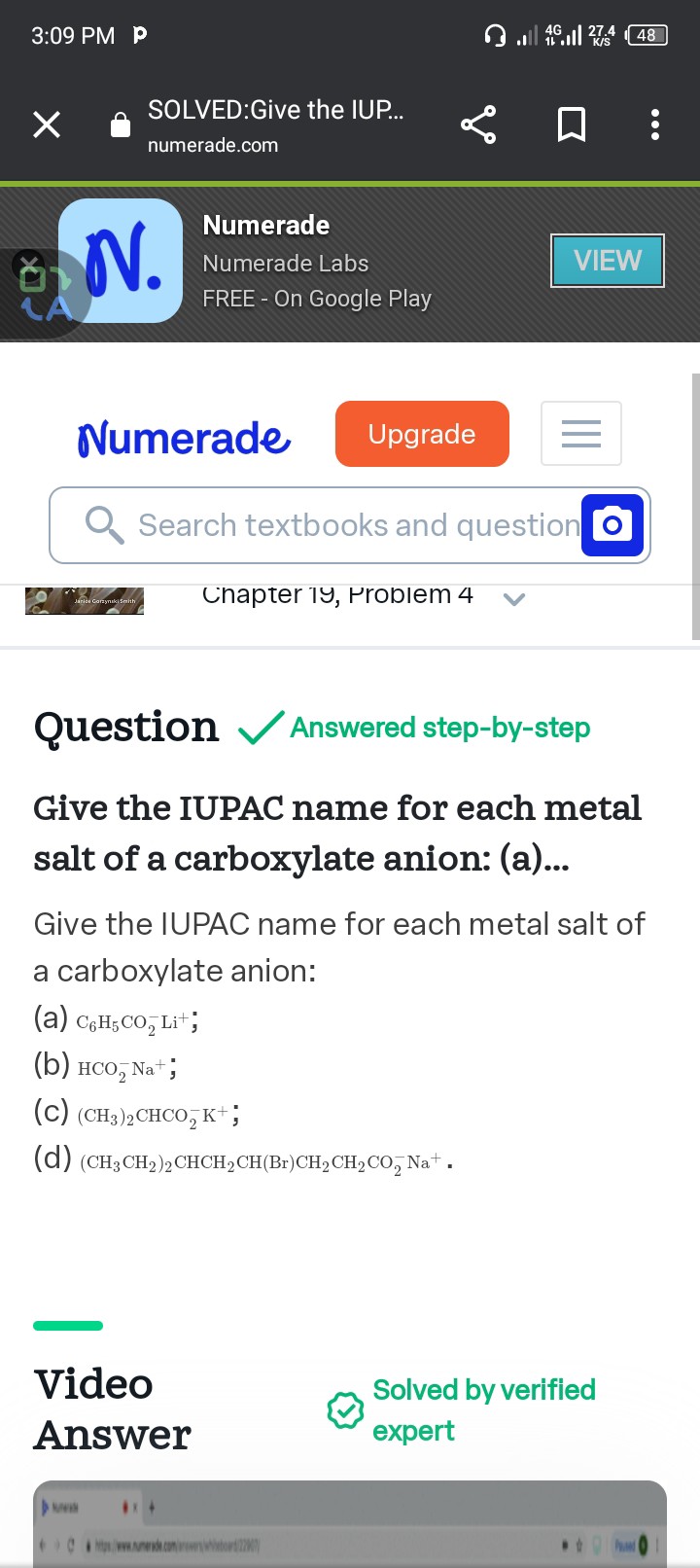Expand the Chapter 19 Problem 4 dropdown
The image size is (700, 1568).
tap(514, 598)
